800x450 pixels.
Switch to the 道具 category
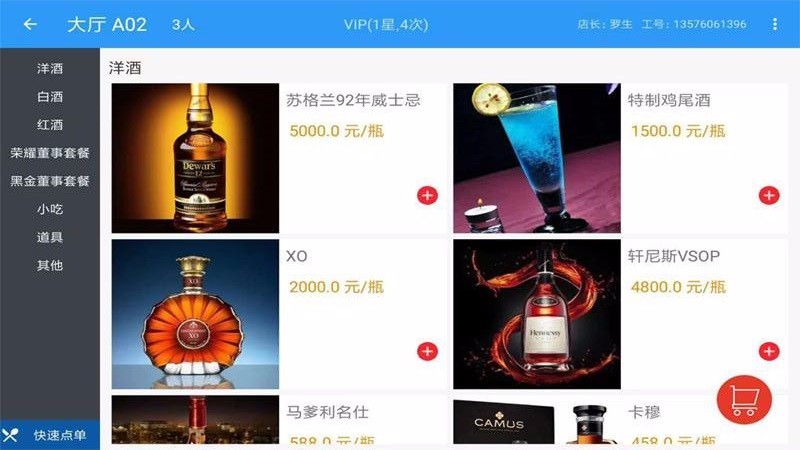(x=50, y=237)
